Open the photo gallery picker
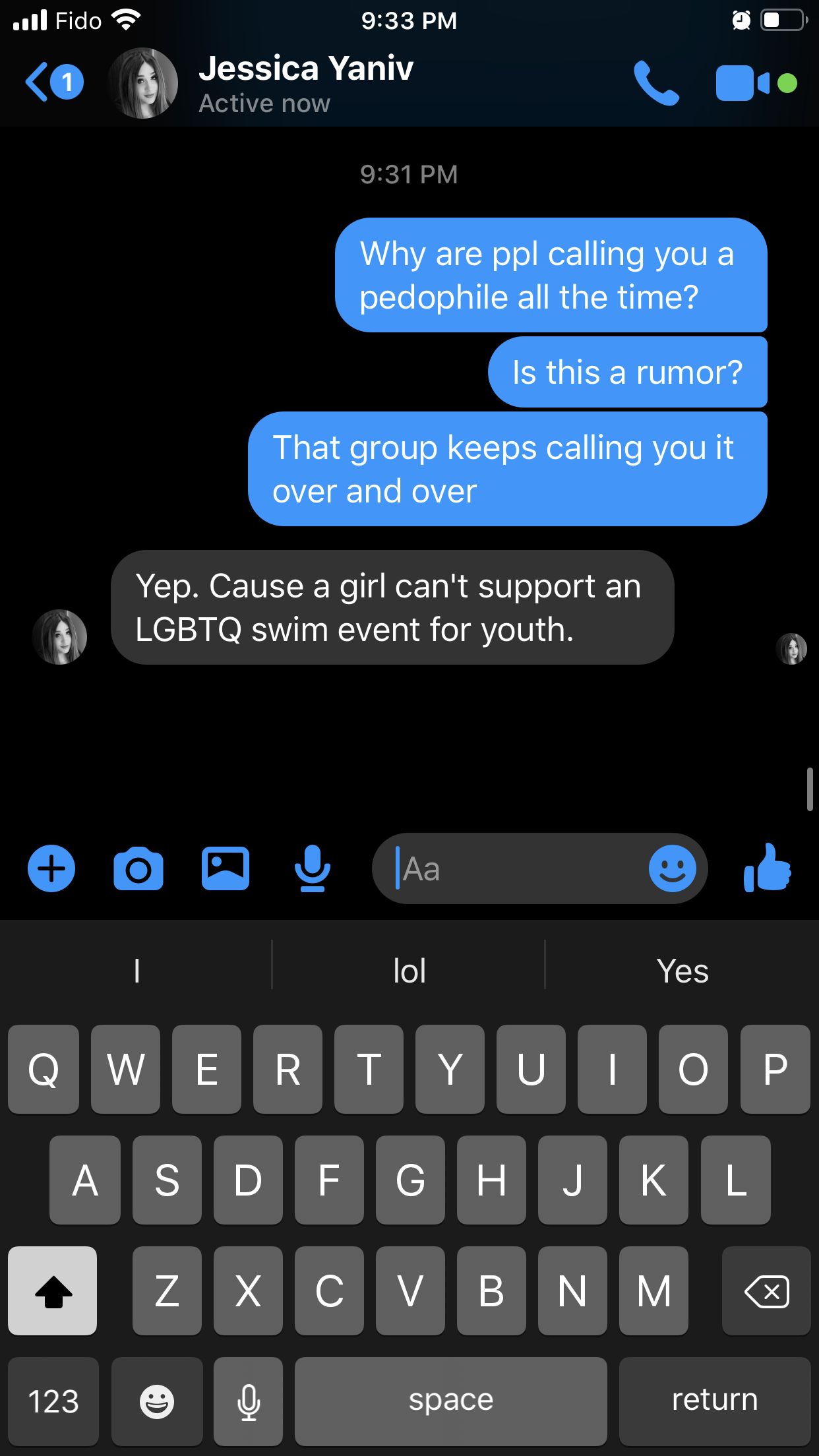The width and height of the screenshot is (819, 1456). tap(226, 868)
